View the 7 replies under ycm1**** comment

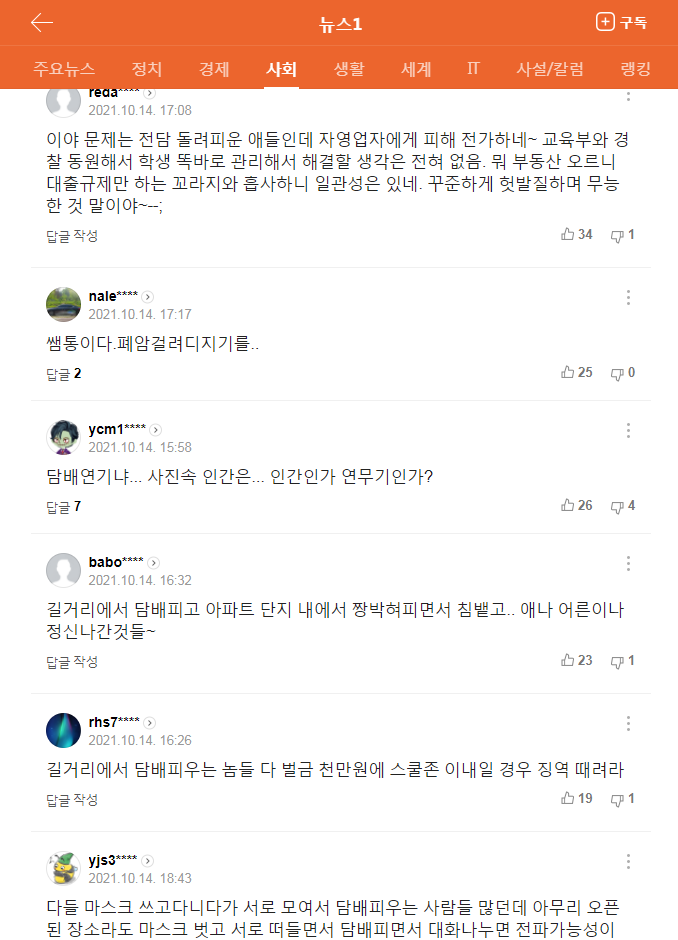(x=64, y=507)
